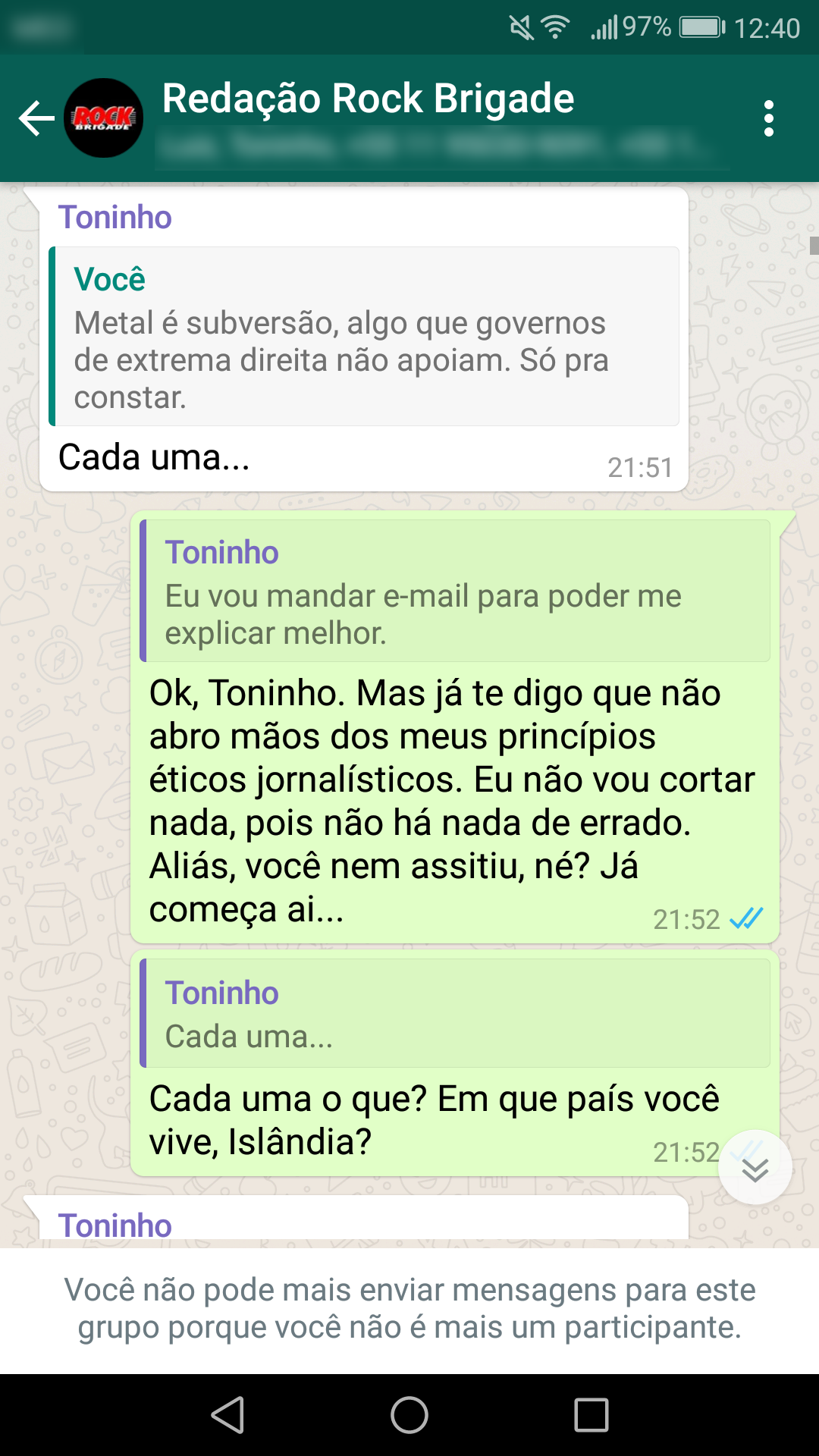Tap the system home button
This screenshot has width=819, height=1456.
point(409,1415)
